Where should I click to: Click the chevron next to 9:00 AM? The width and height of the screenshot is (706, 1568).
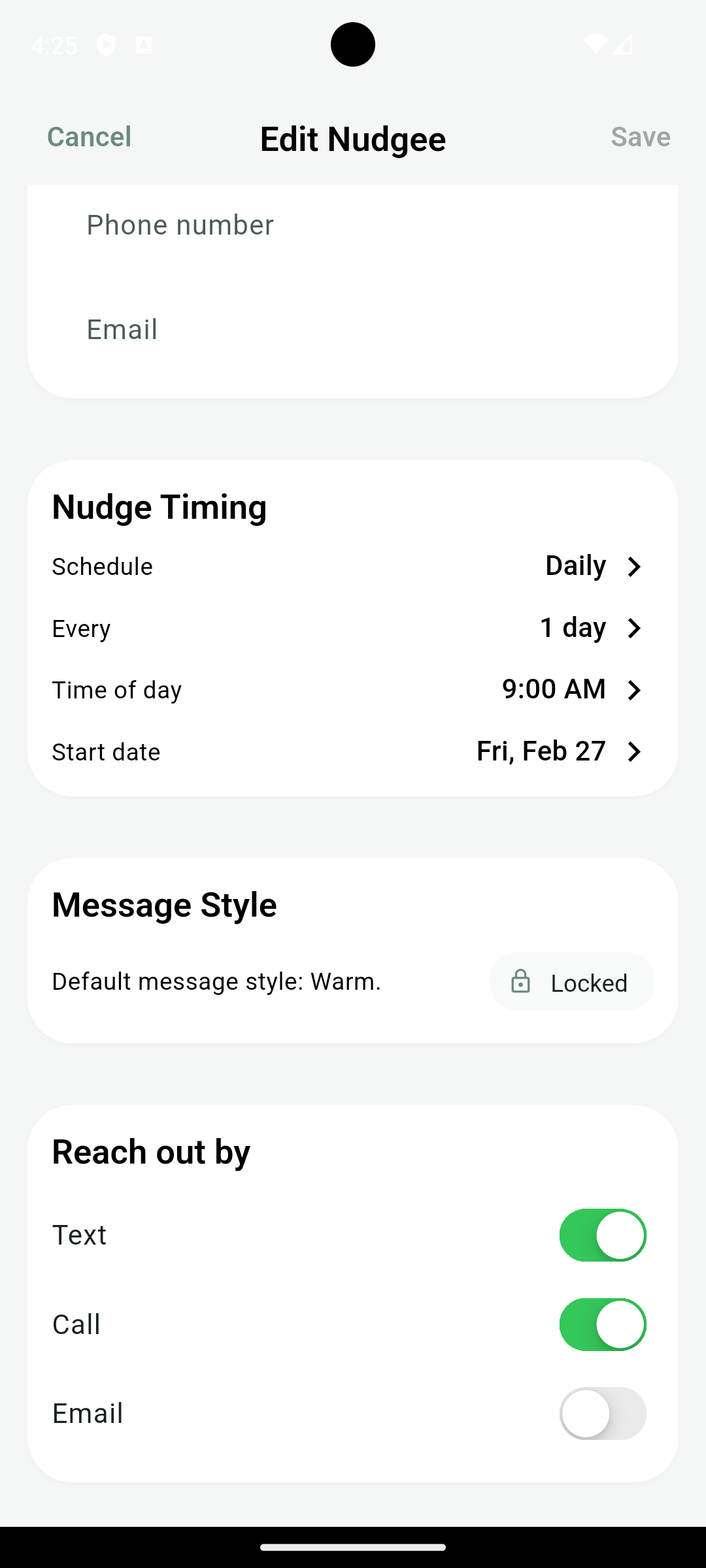pyautogui.click(x=633, y=689)
